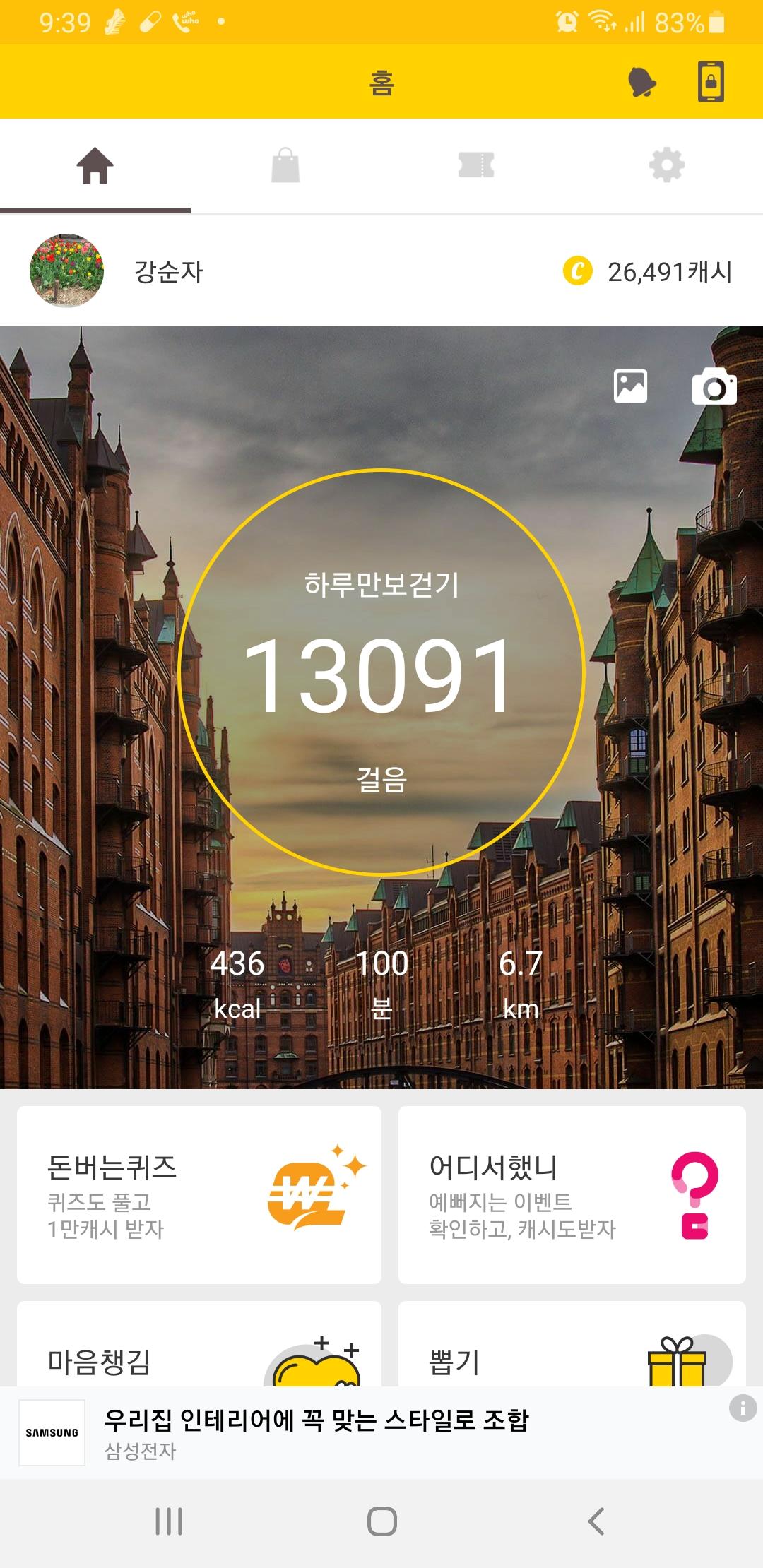
Task: Open the camera icon
Action: (x=714, y=386)
